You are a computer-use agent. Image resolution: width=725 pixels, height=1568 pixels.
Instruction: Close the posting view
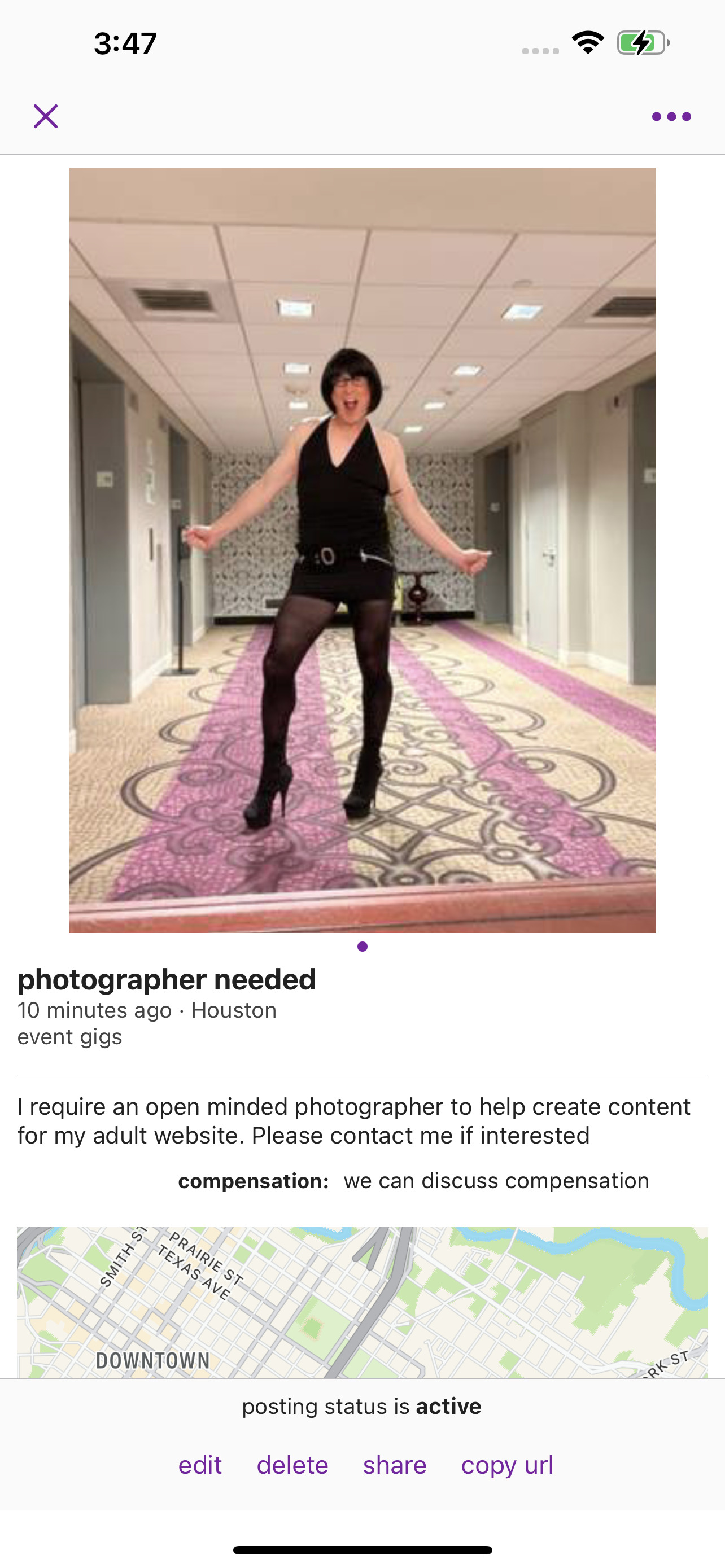click(46, 116)
